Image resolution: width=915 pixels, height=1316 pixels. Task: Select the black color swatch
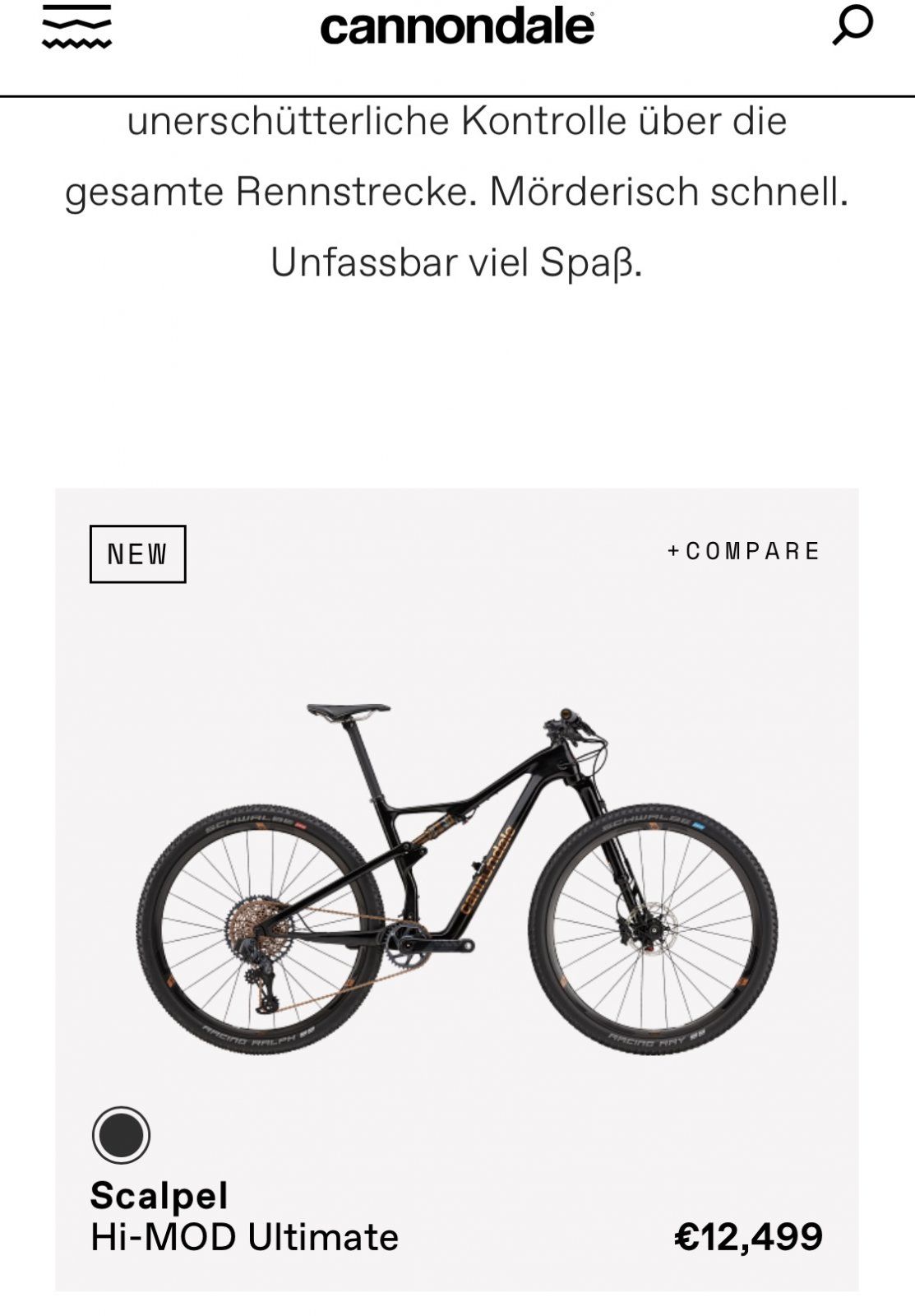121,1135
